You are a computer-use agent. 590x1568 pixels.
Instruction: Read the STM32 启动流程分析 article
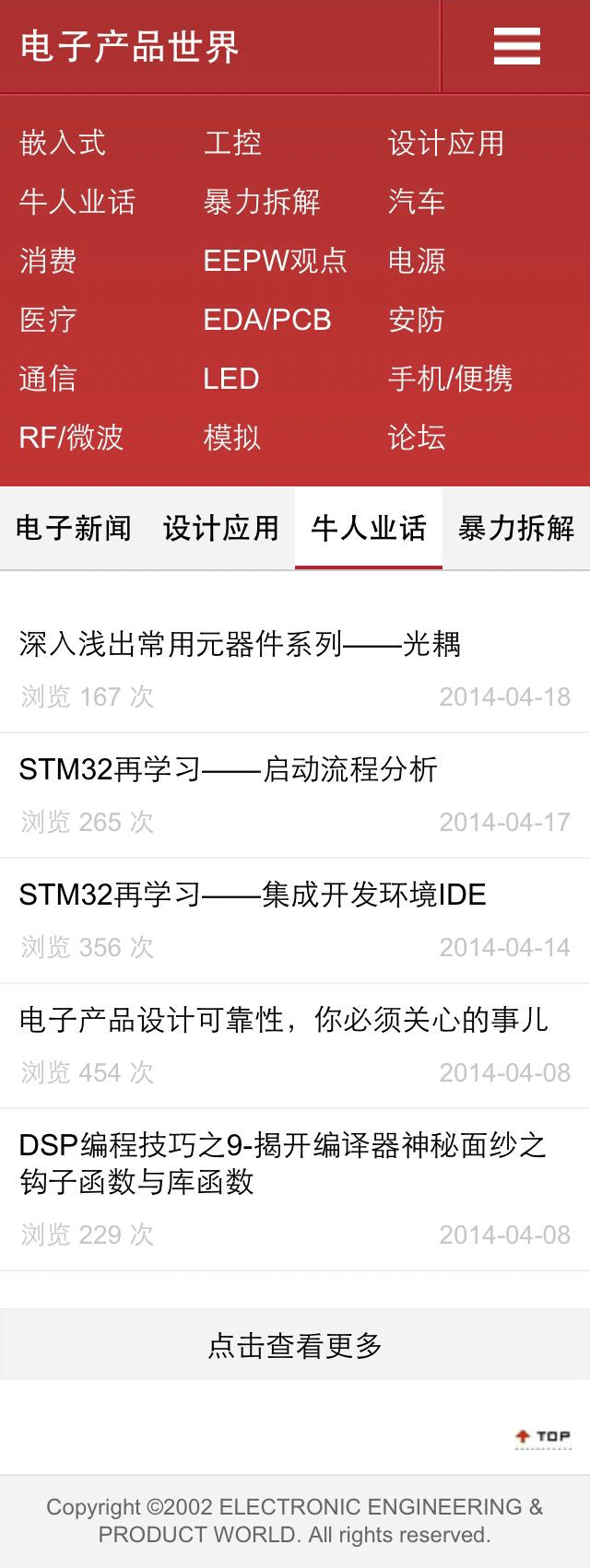(228, 769)
